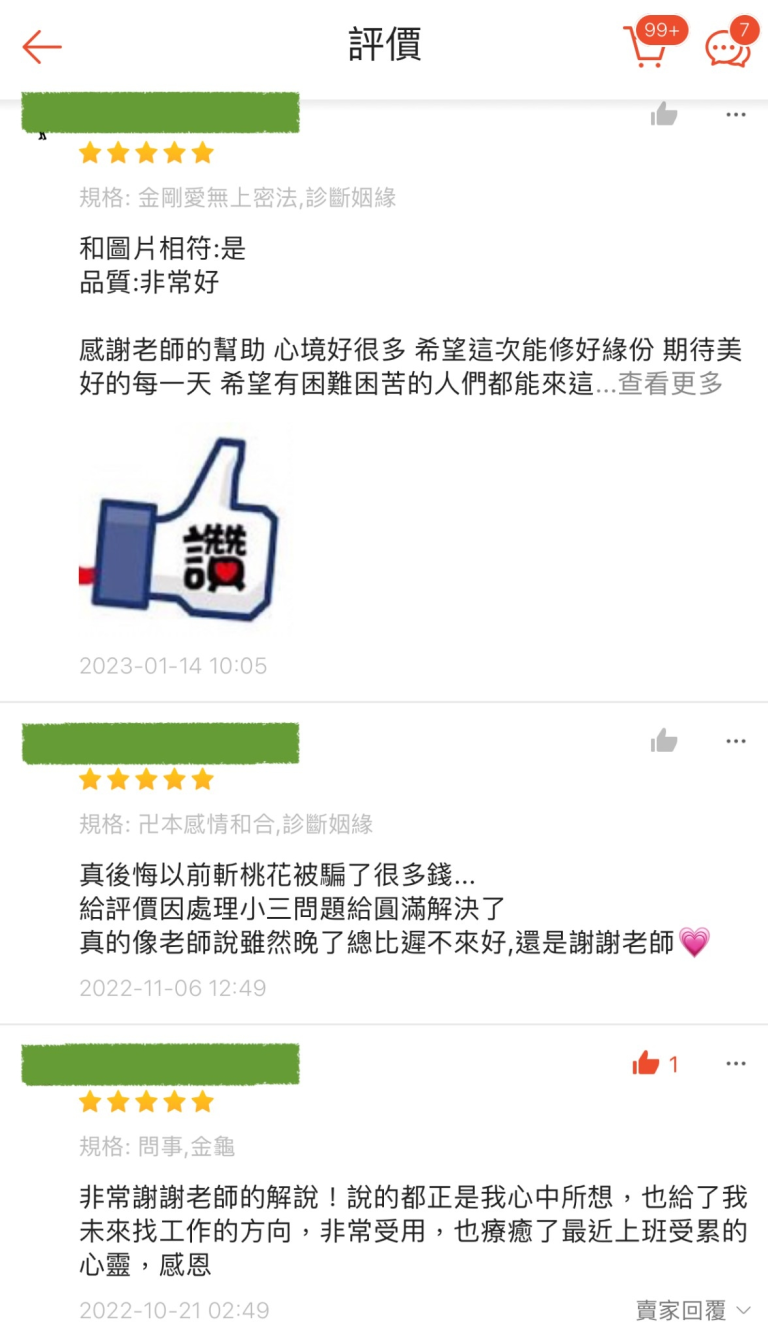Expand the review via 查看更多
The width and height of the screenshot is (768, 1337).
pyautogui.click(x=670, y=384)
